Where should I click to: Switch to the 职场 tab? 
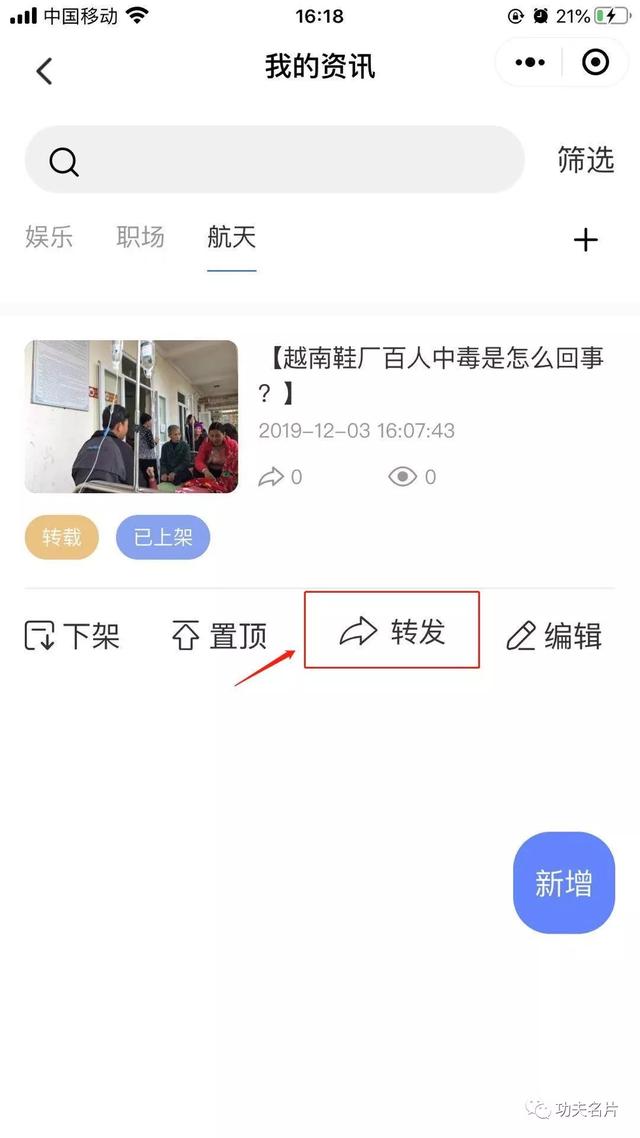[x=140, y=237]
